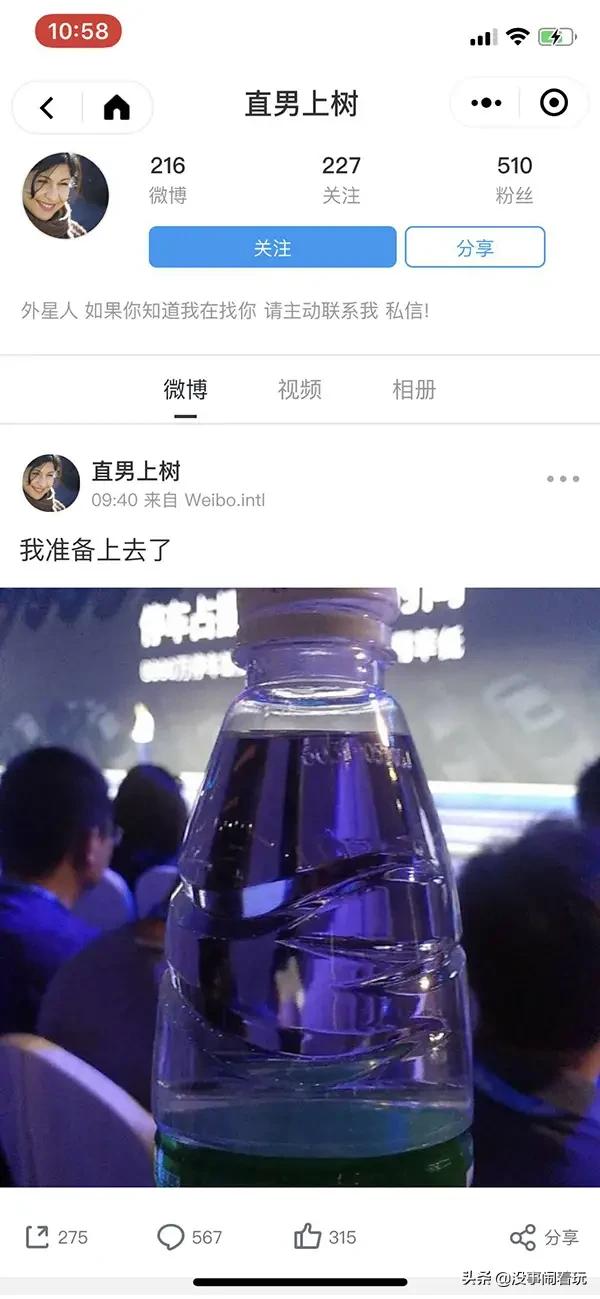Screen dimensions: 600x1299
Task: Enlarge the large profile avatar
Action: 65,195
